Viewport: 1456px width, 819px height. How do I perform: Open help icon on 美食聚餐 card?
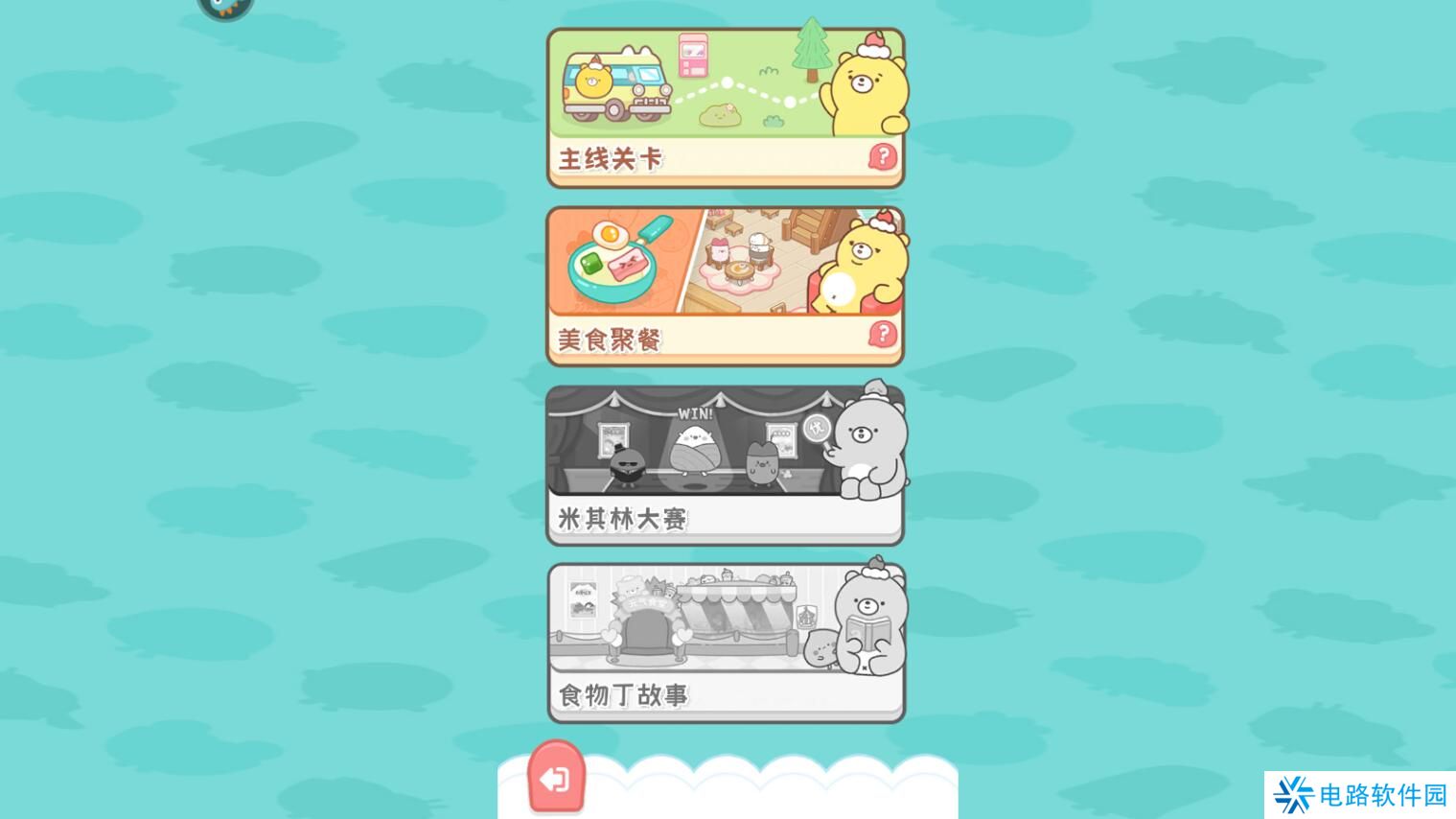883,334
